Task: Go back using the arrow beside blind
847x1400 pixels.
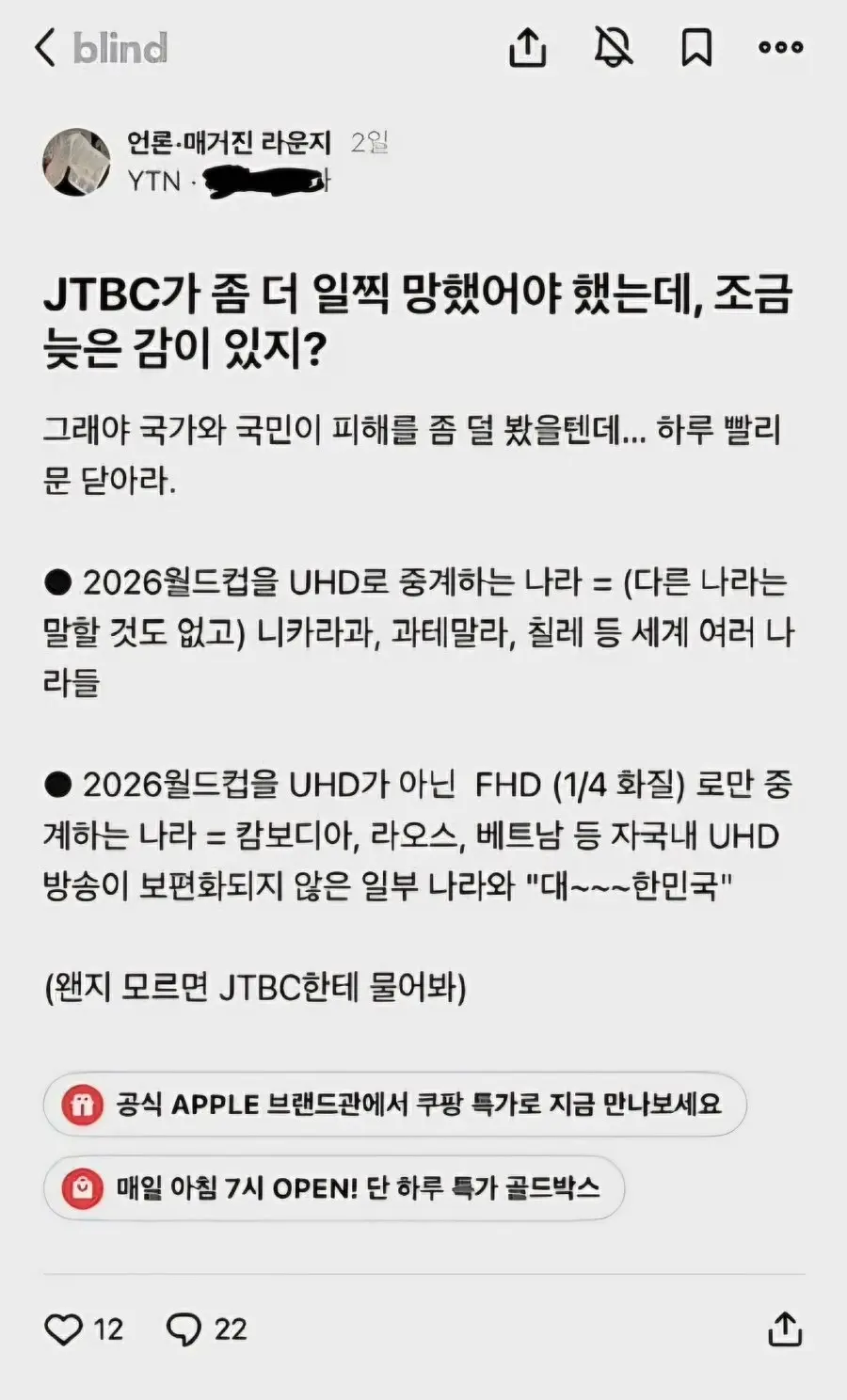Action: pos(44,47)
